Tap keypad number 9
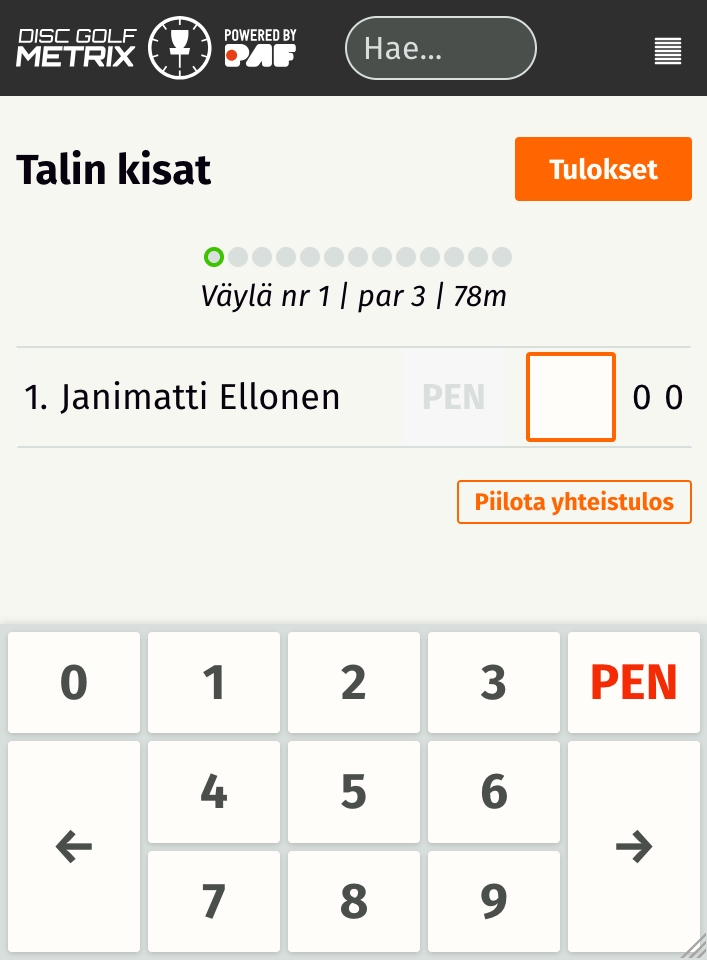The width and height of the screenshot is (707, 960). point(494,901)
